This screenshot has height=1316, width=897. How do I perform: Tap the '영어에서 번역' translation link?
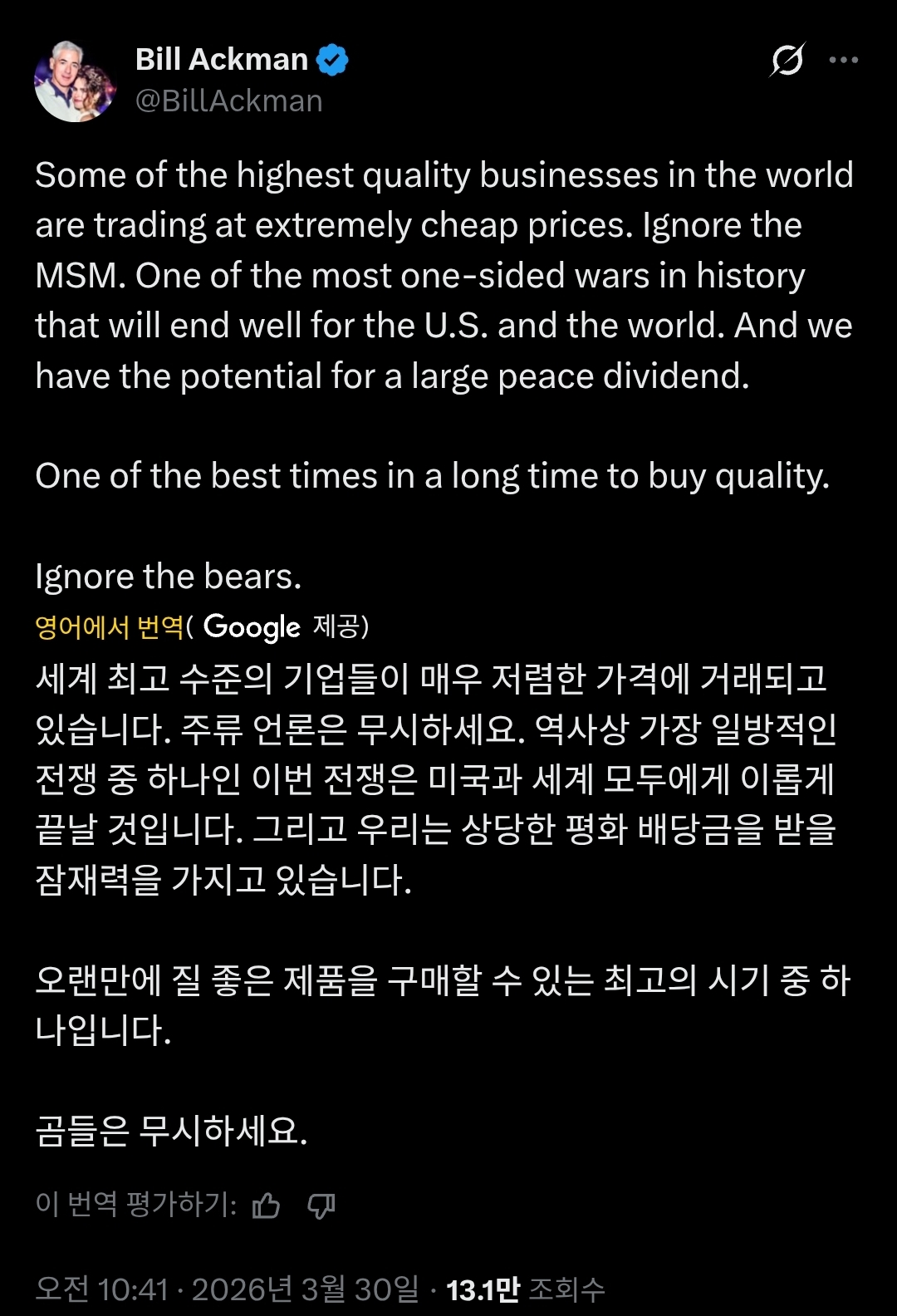pyautogui.click(x=110, y=626)
